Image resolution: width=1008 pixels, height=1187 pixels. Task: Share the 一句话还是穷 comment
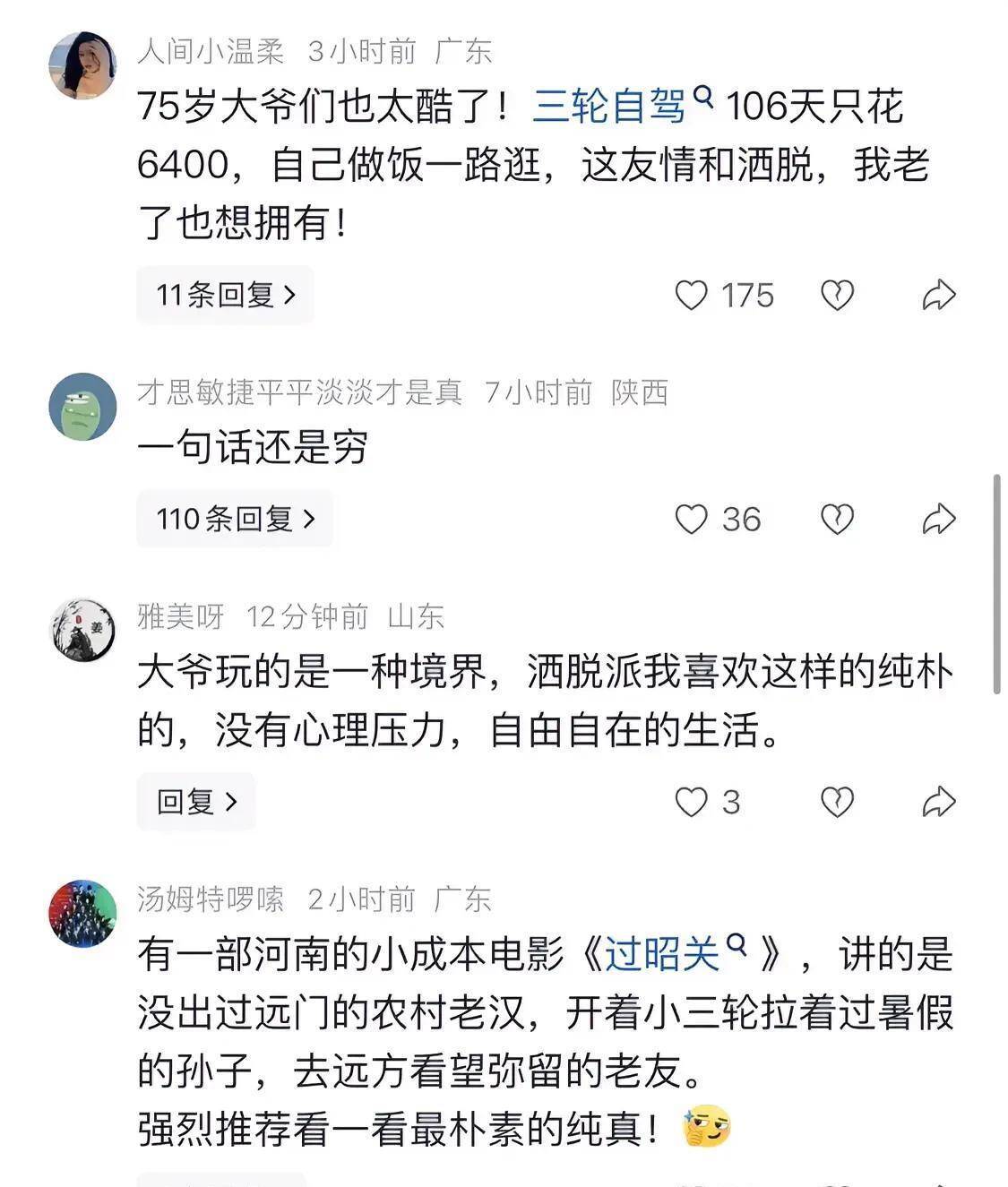click(939, 519)
